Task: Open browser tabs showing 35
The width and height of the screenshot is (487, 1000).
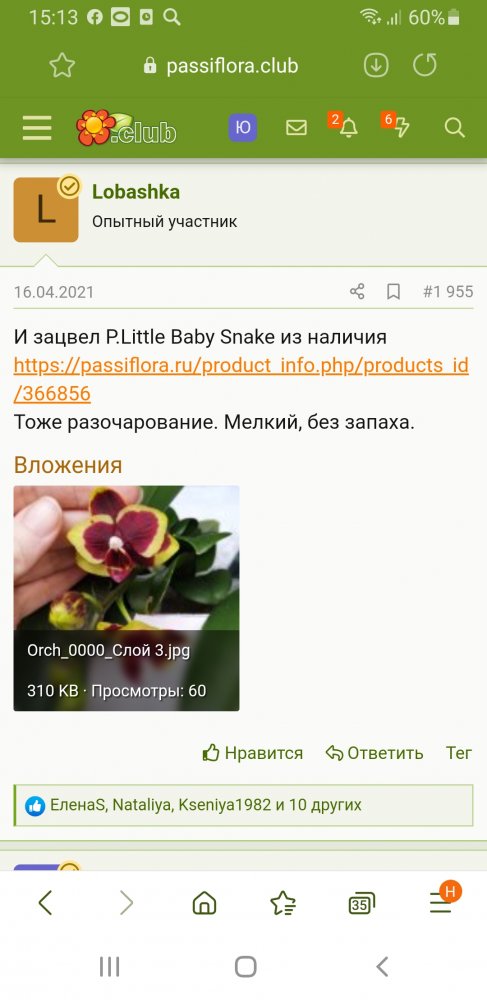Action: click(x=361, y=903)
